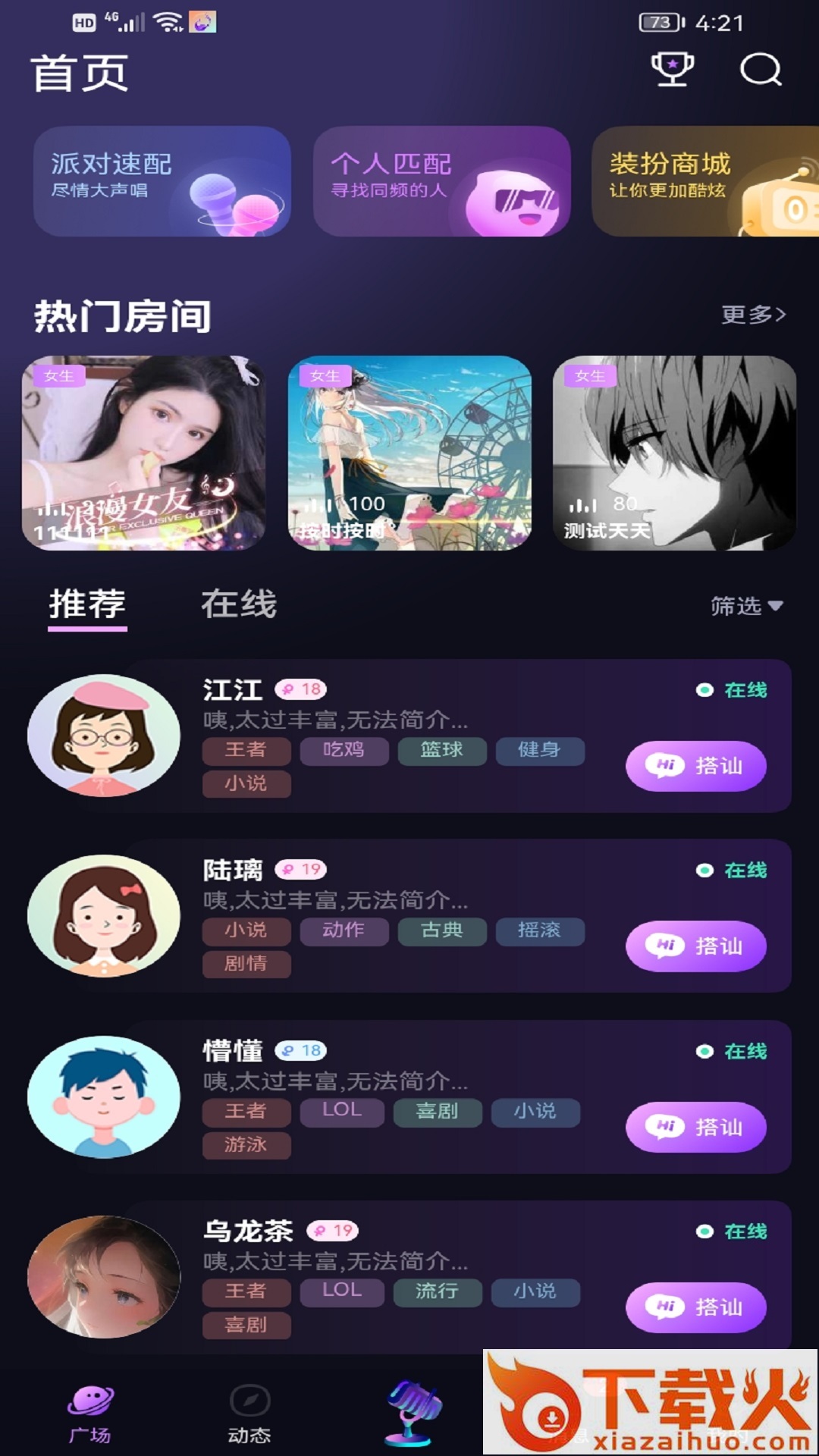
Task: Say hi to 乌龙茶 with 搭讪
Action: [x=695, y=1307]
